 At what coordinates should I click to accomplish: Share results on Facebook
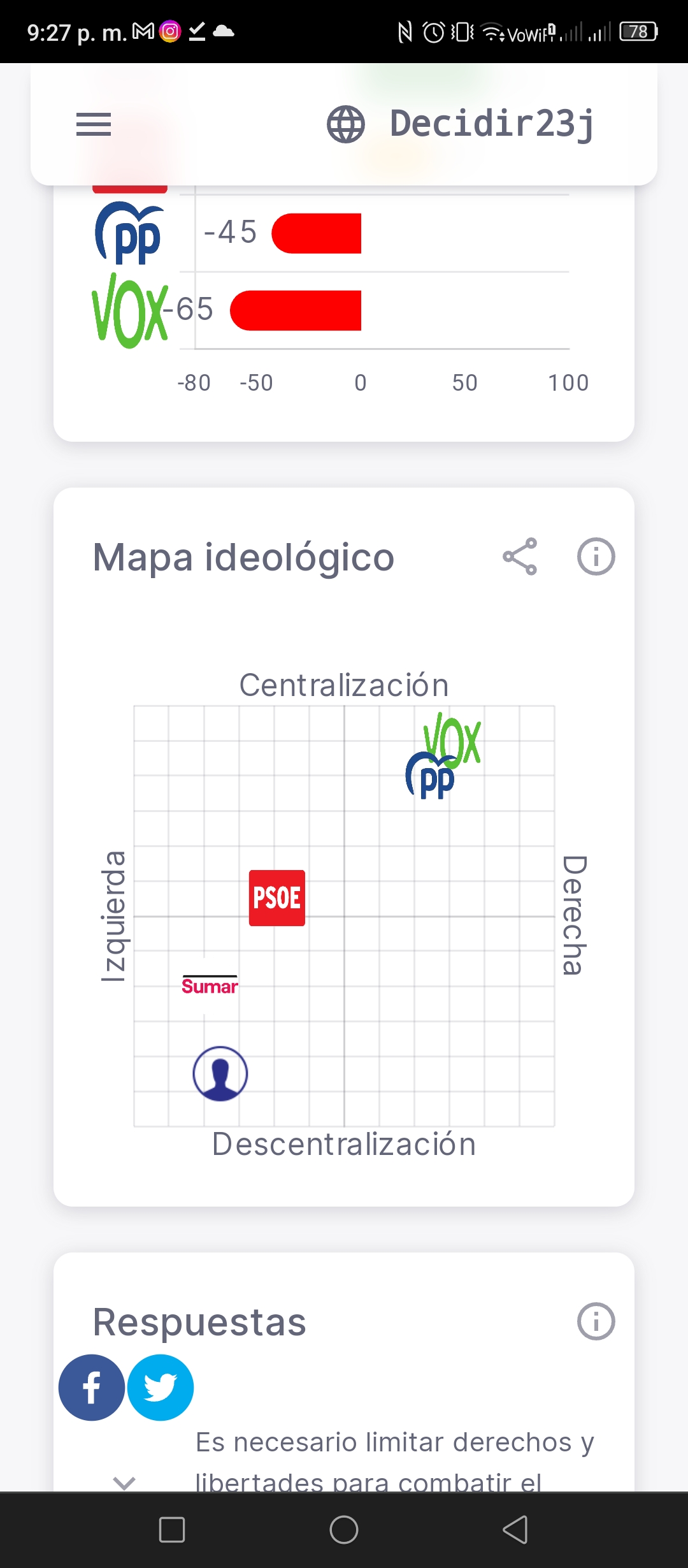pyautogui.click(x=92, y=1388)
